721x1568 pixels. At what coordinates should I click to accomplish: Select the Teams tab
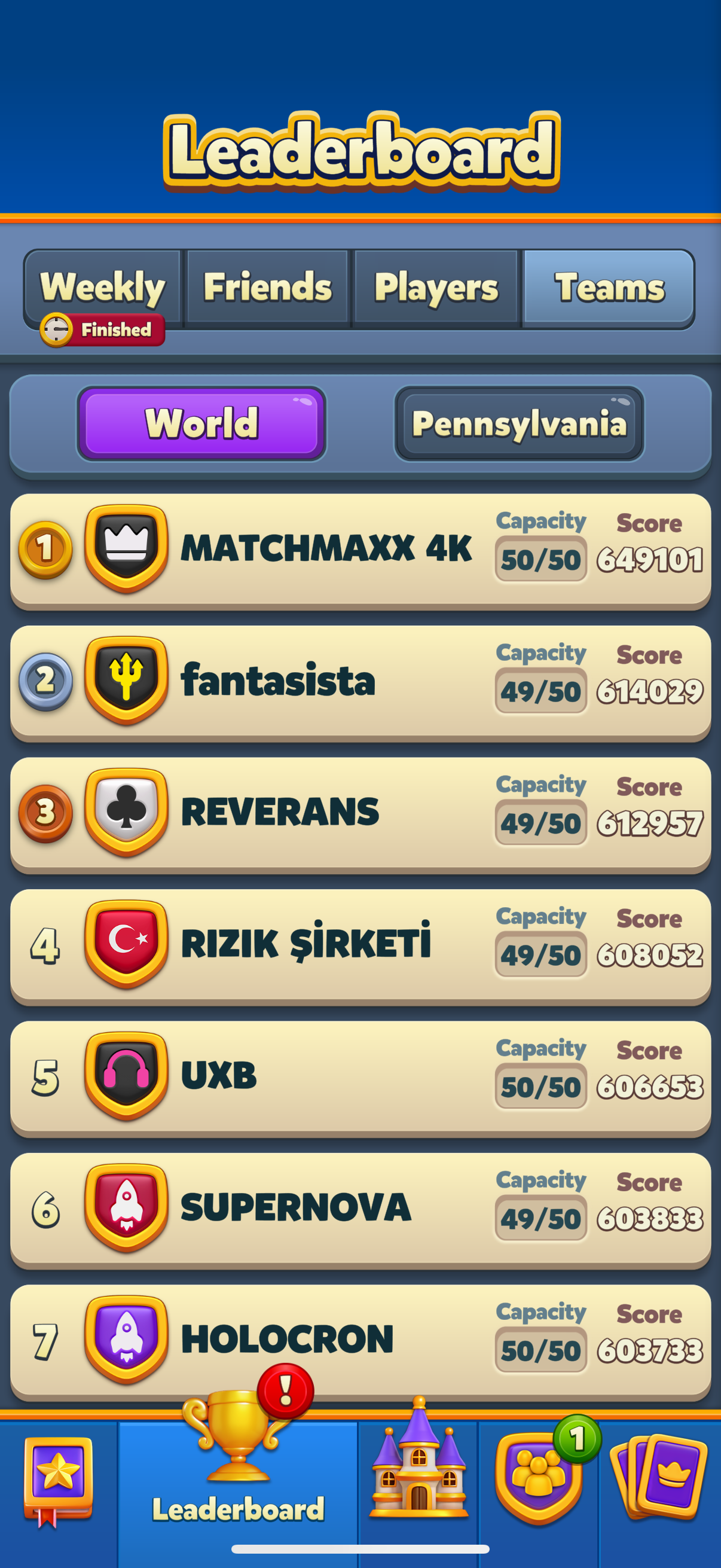tap(609, 286)
